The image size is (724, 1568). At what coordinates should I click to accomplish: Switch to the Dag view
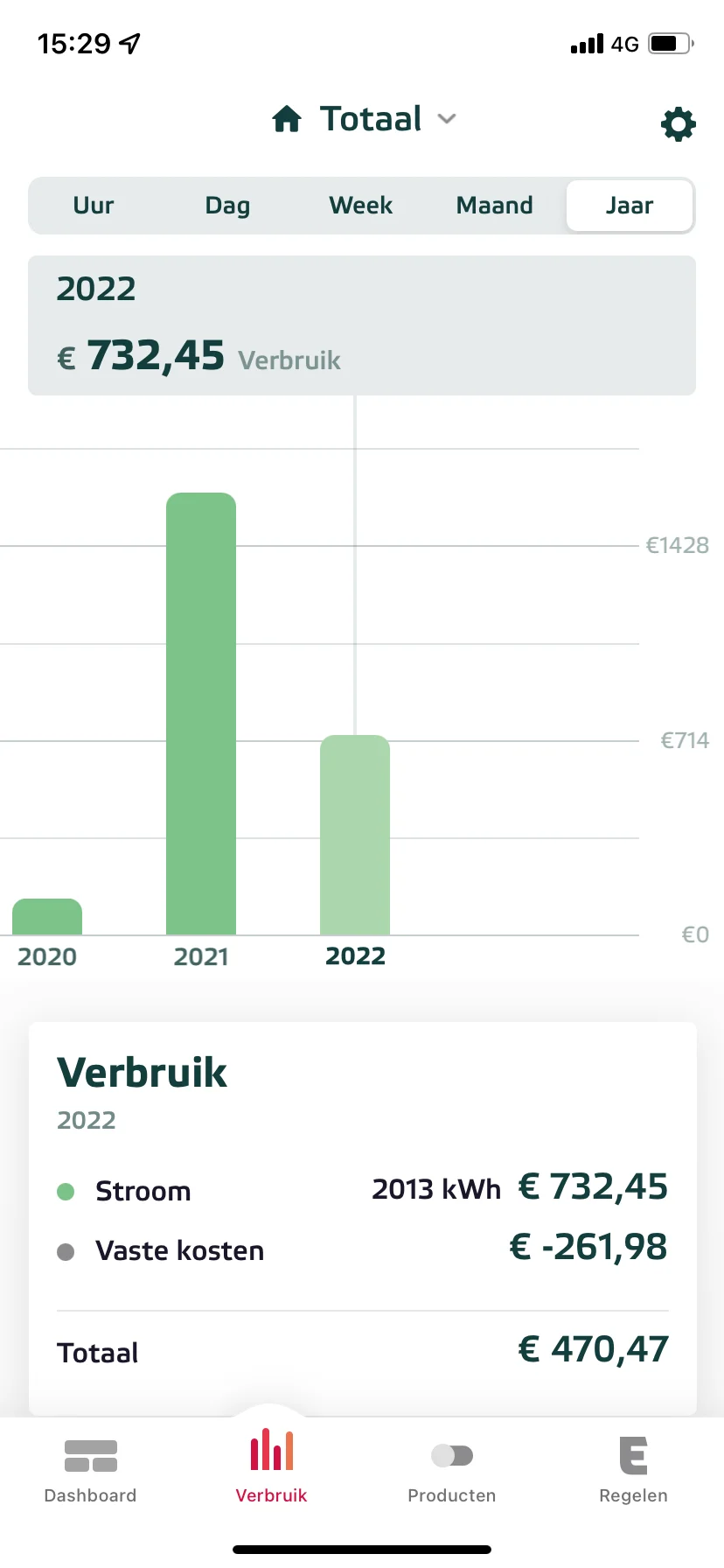[227, 206]
